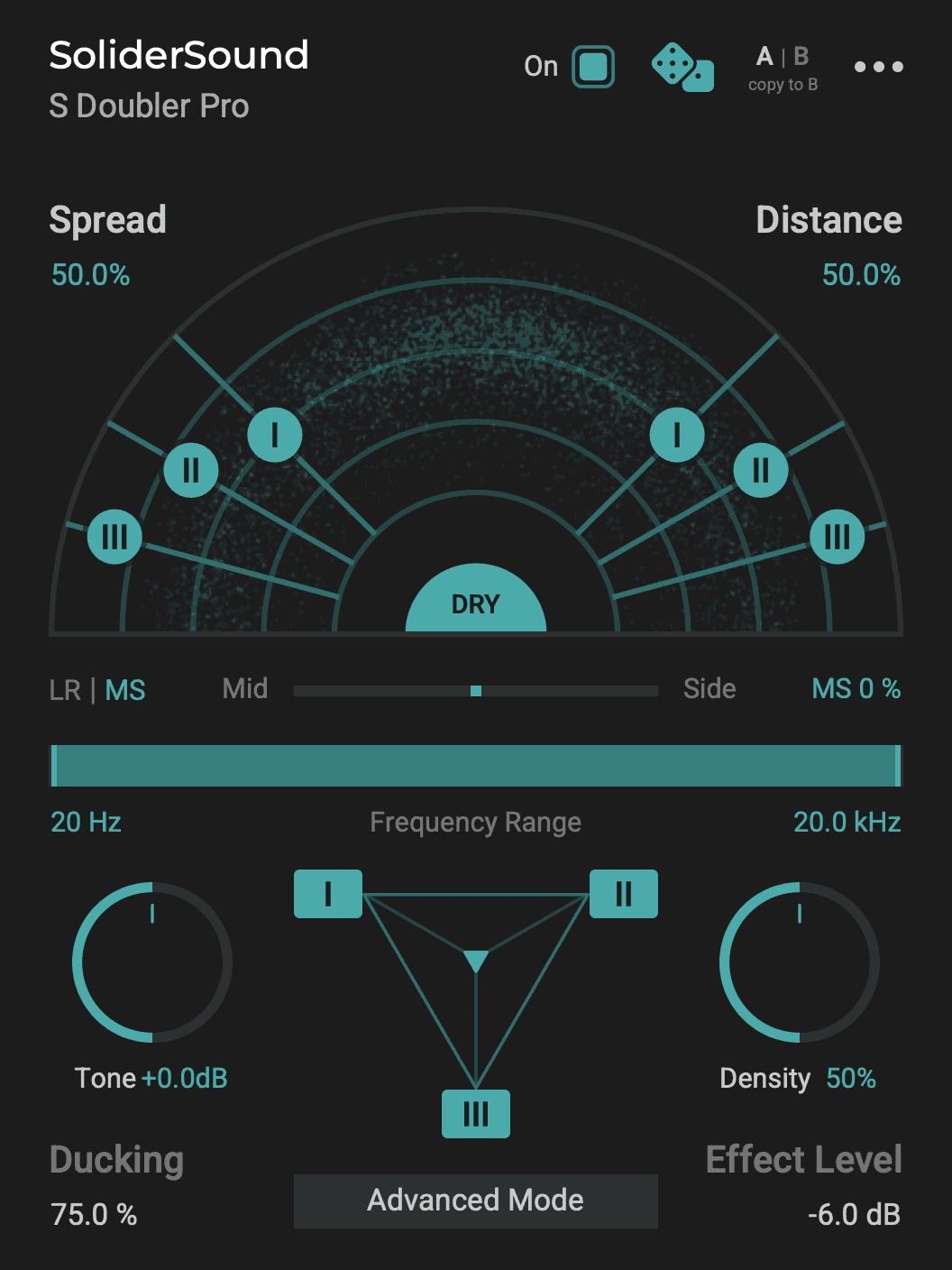This screenshot has height=1270, width=952.
Task: Tap the Density knob
Action: click(800, 962)
